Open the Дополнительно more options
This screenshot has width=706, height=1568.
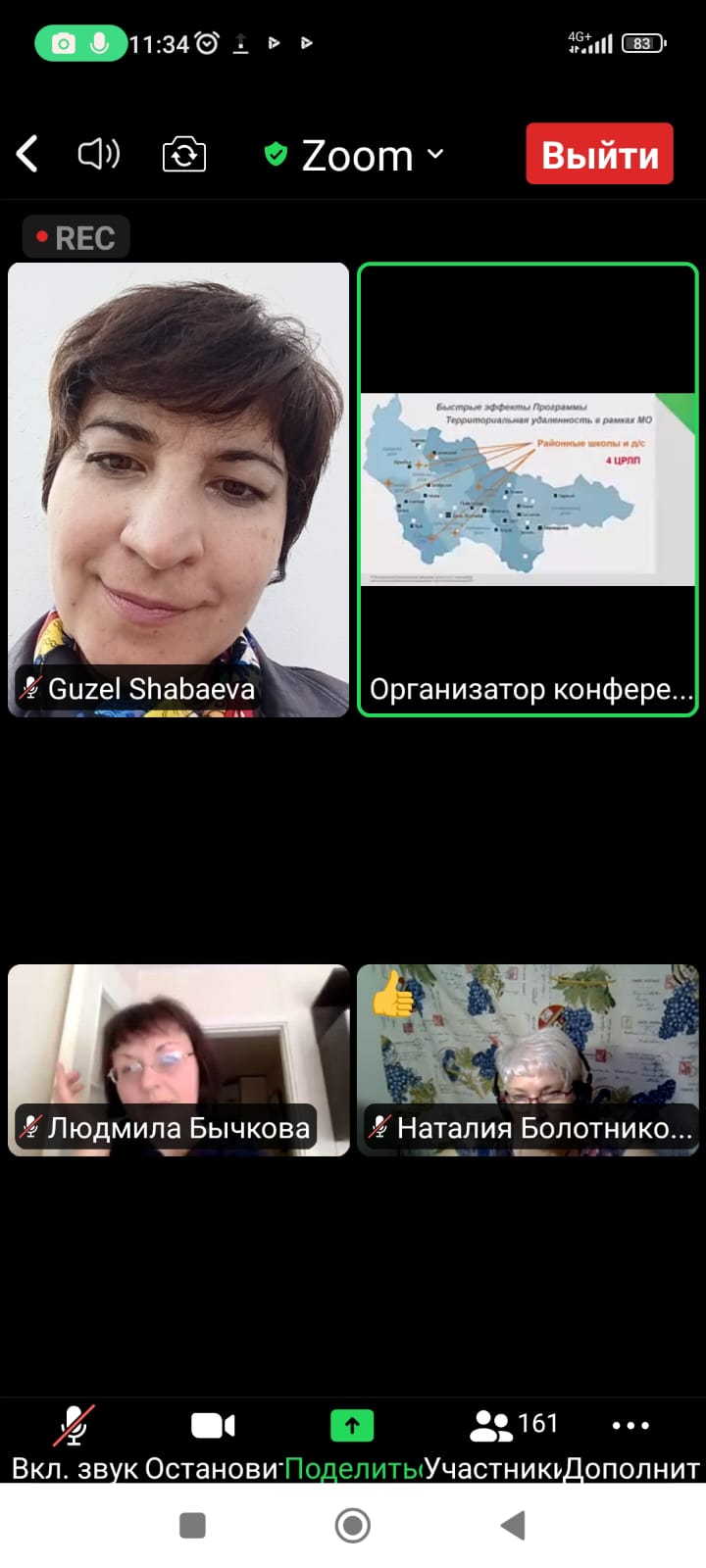(x=630, y=1441)
